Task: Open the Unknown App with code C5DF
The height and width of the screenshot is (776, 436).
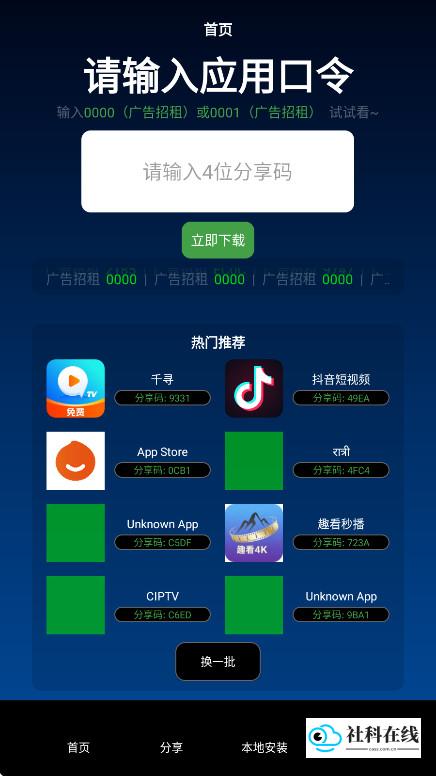Action: tap(129, 533)
